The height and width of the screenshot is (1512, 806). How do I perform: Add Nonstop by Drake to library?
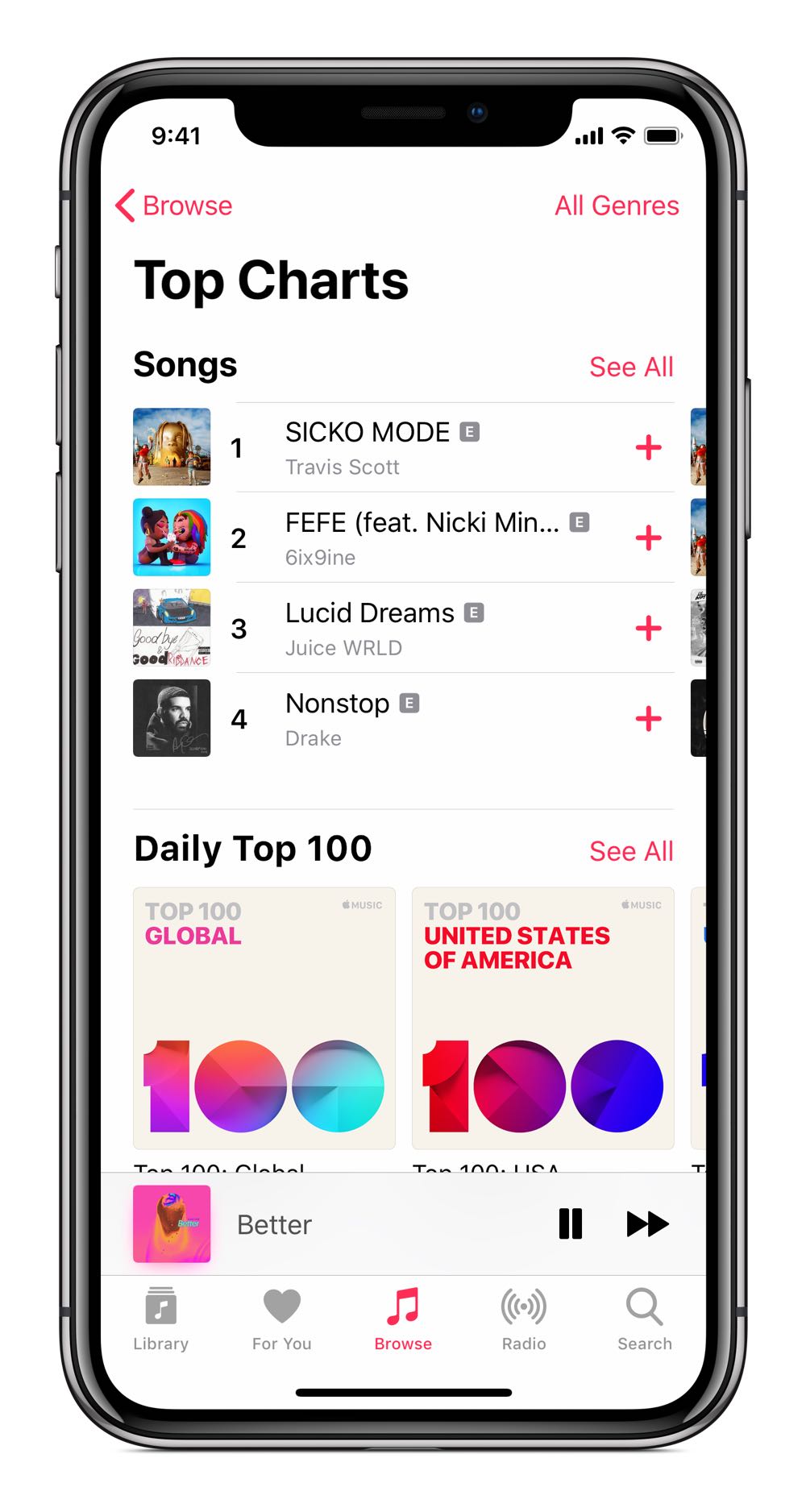click(x=648, y=718)
